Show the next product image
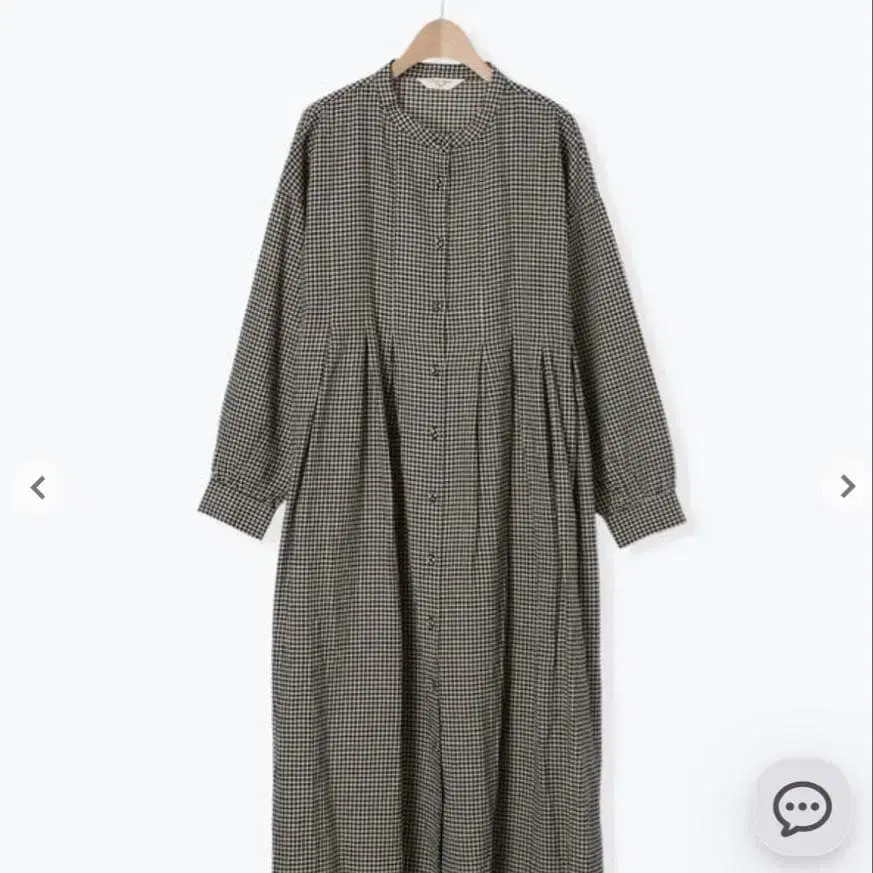The height and width of the screenshot is (873, 873). [x=846, y=487]
